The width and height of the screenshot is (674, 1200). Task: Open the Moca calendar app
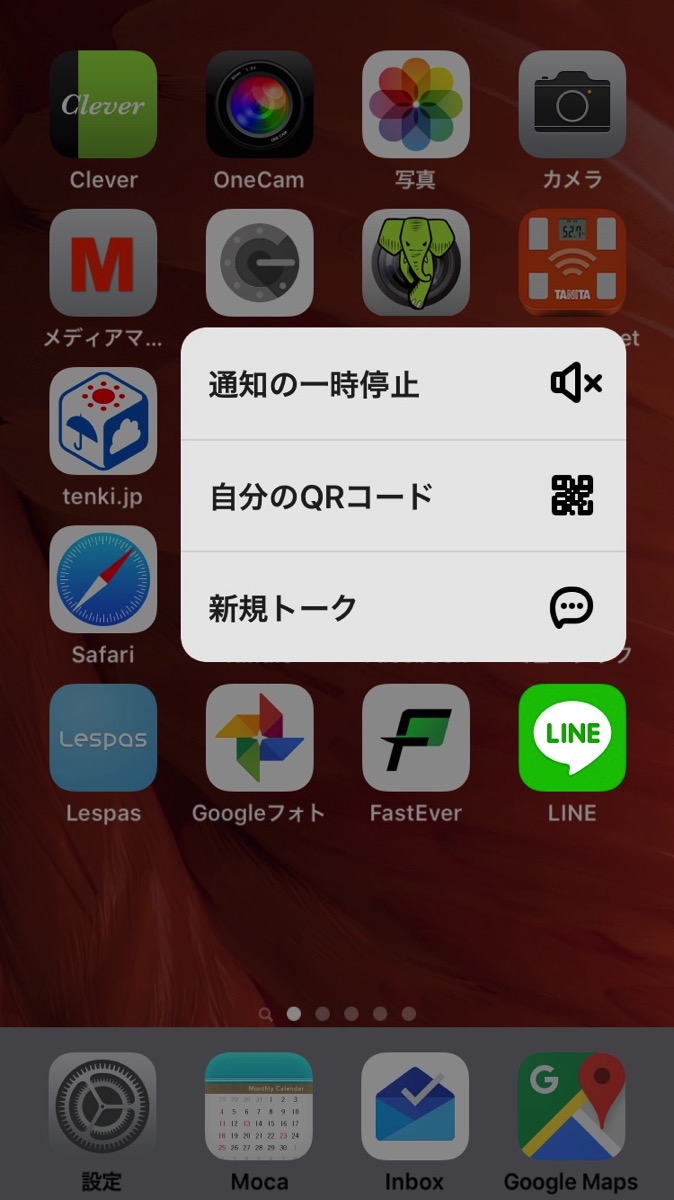pyautogui.click(x=259, y=1105)
